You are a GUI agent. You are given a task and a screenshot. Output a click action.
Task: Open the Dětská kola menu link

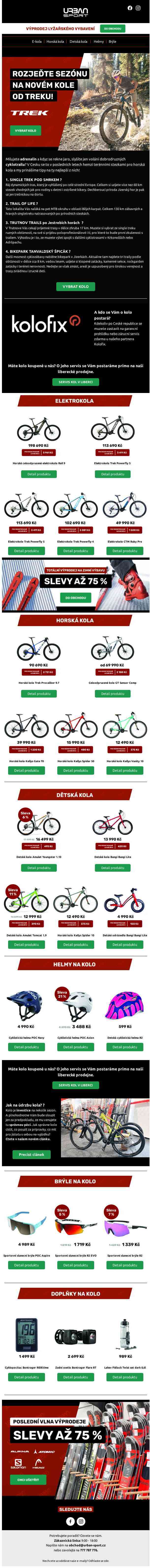78,42
